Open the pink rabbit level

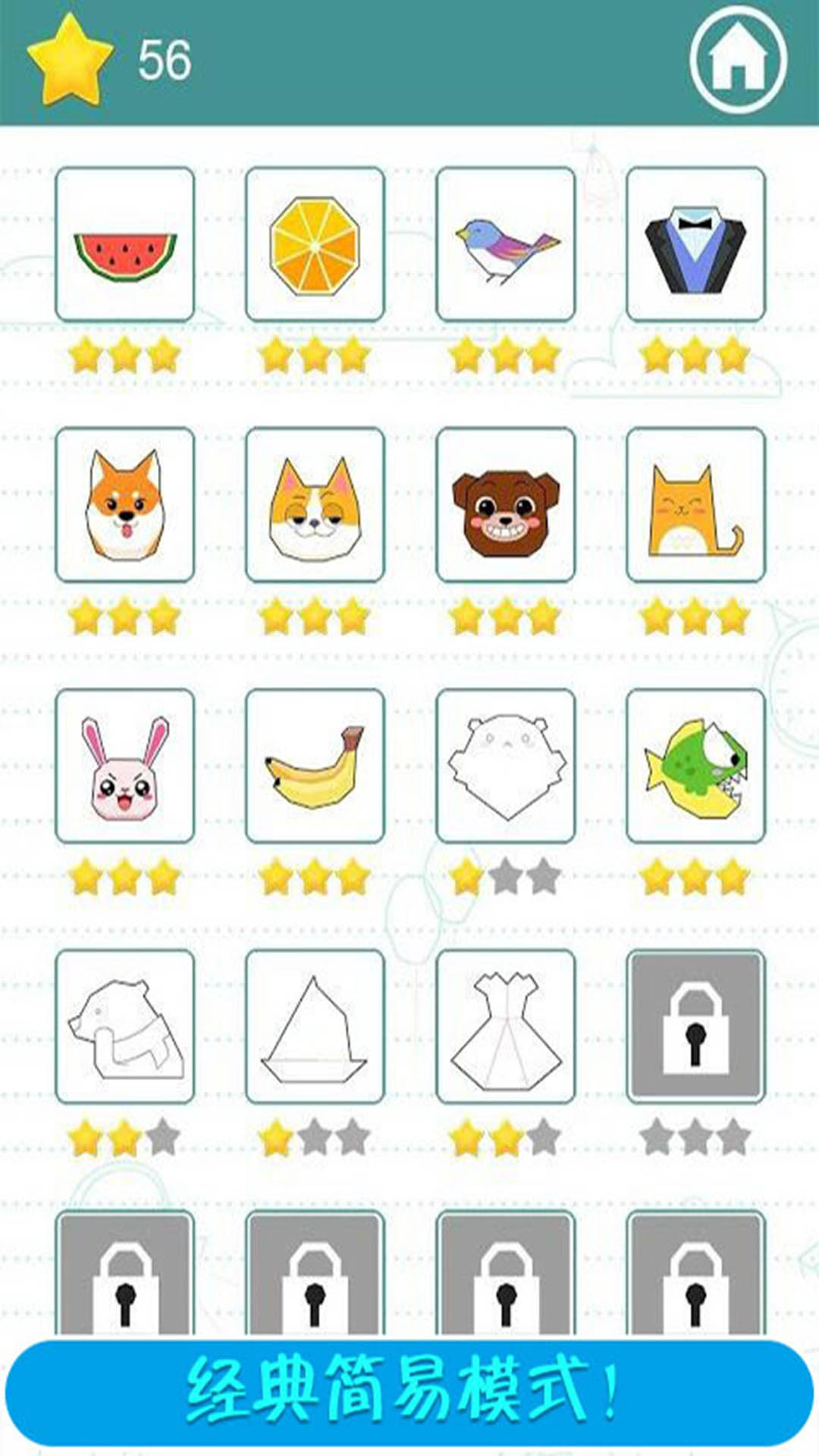click(125, 766)
